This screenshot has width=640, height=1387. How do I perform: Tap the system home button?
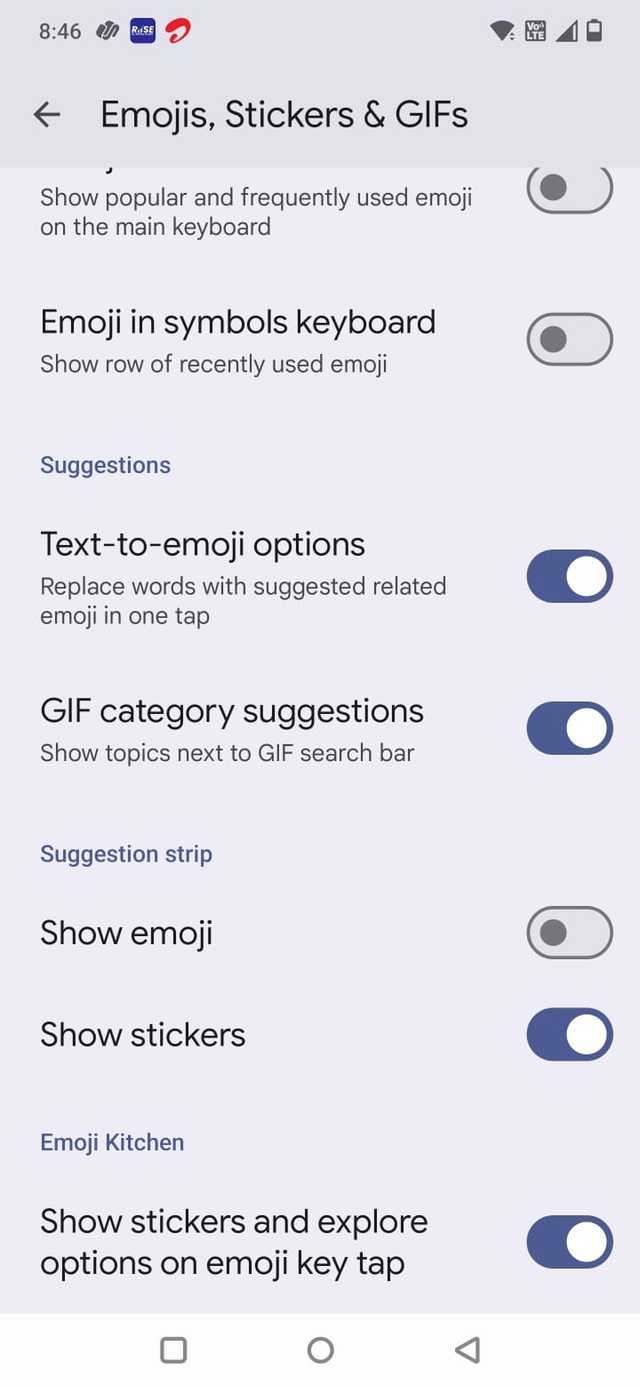click(x=320, y=1350)
